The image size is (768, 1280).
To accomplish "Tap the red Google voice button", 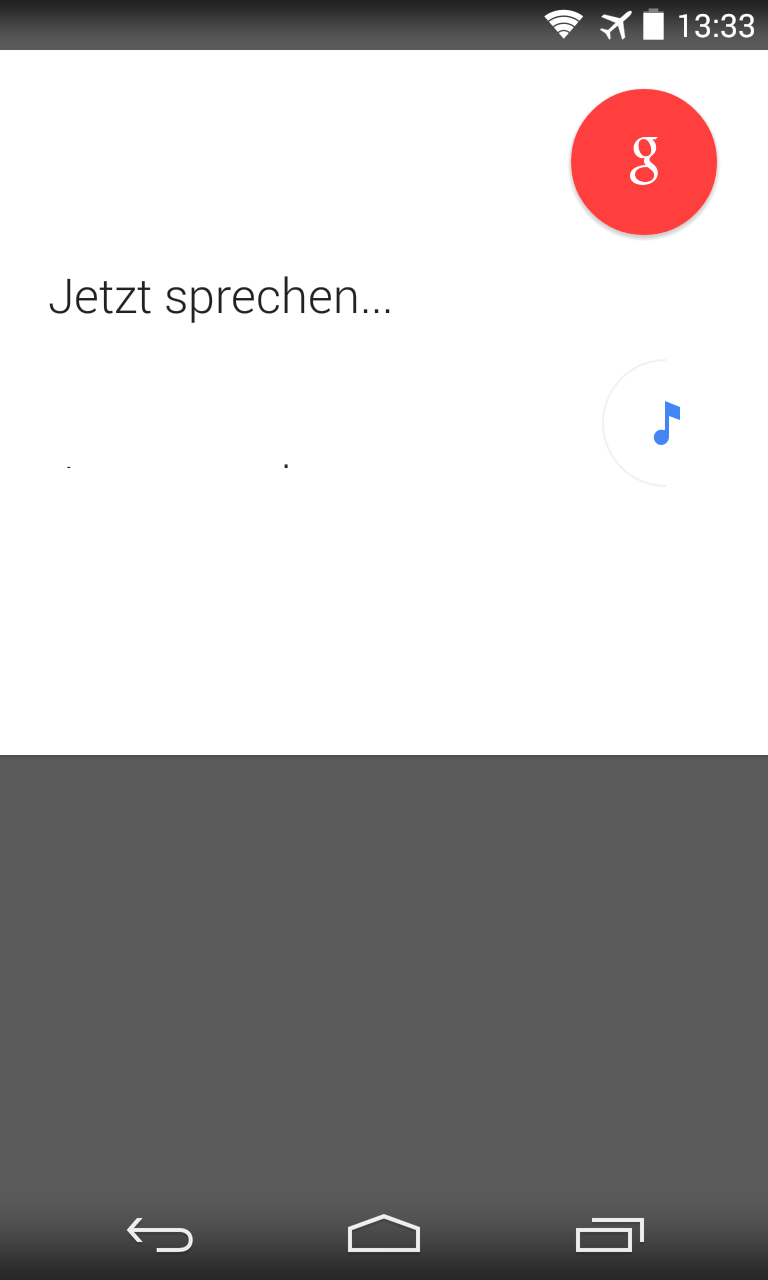I will click(643, 162).
